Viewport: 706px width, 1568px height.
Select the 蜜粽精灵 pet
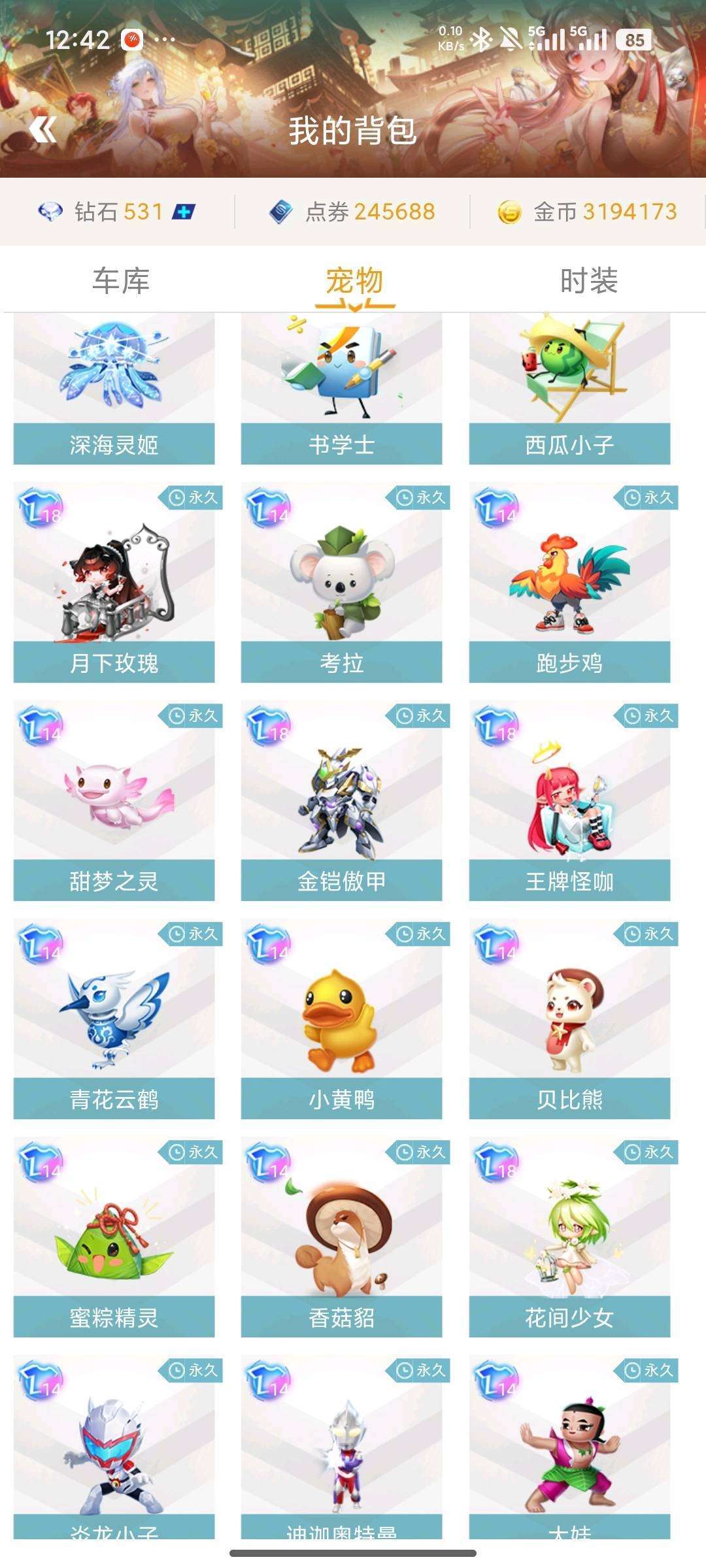click(x=114, y=1237)
